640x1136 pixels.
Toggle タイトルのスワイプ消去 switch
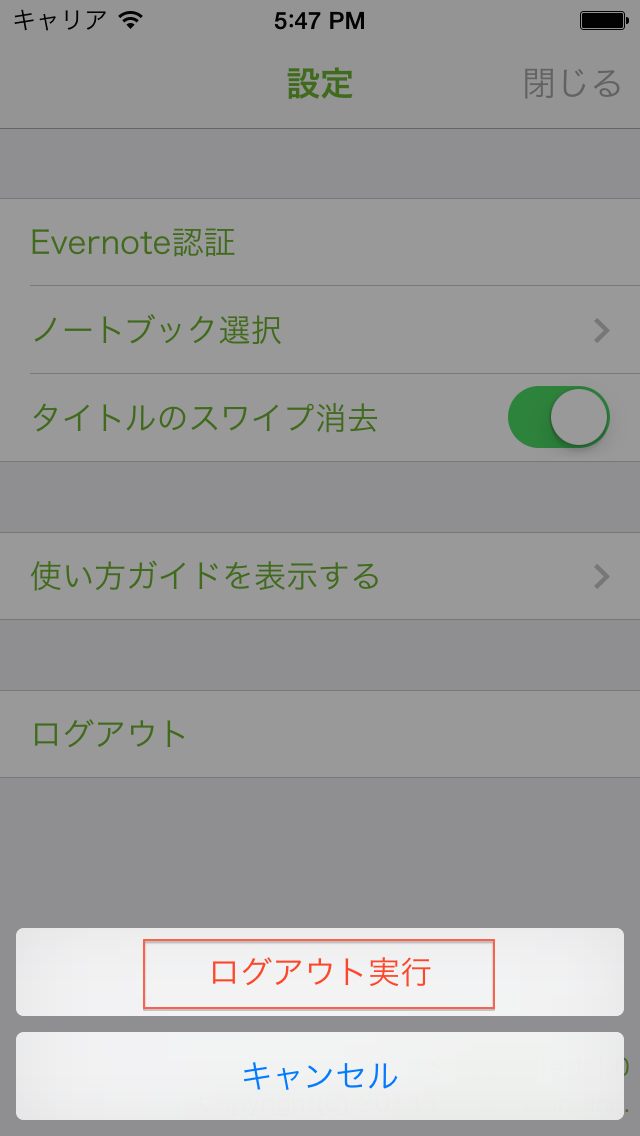point(558,417)
